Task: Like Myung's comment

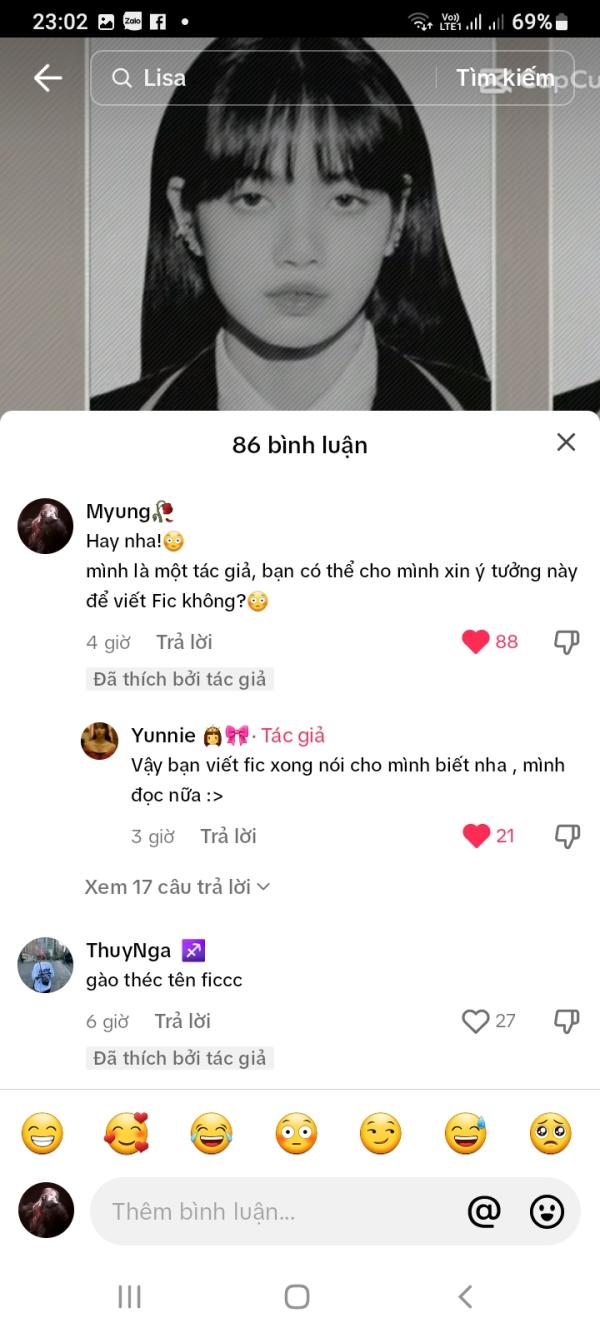Action: (x=476, y=642)
